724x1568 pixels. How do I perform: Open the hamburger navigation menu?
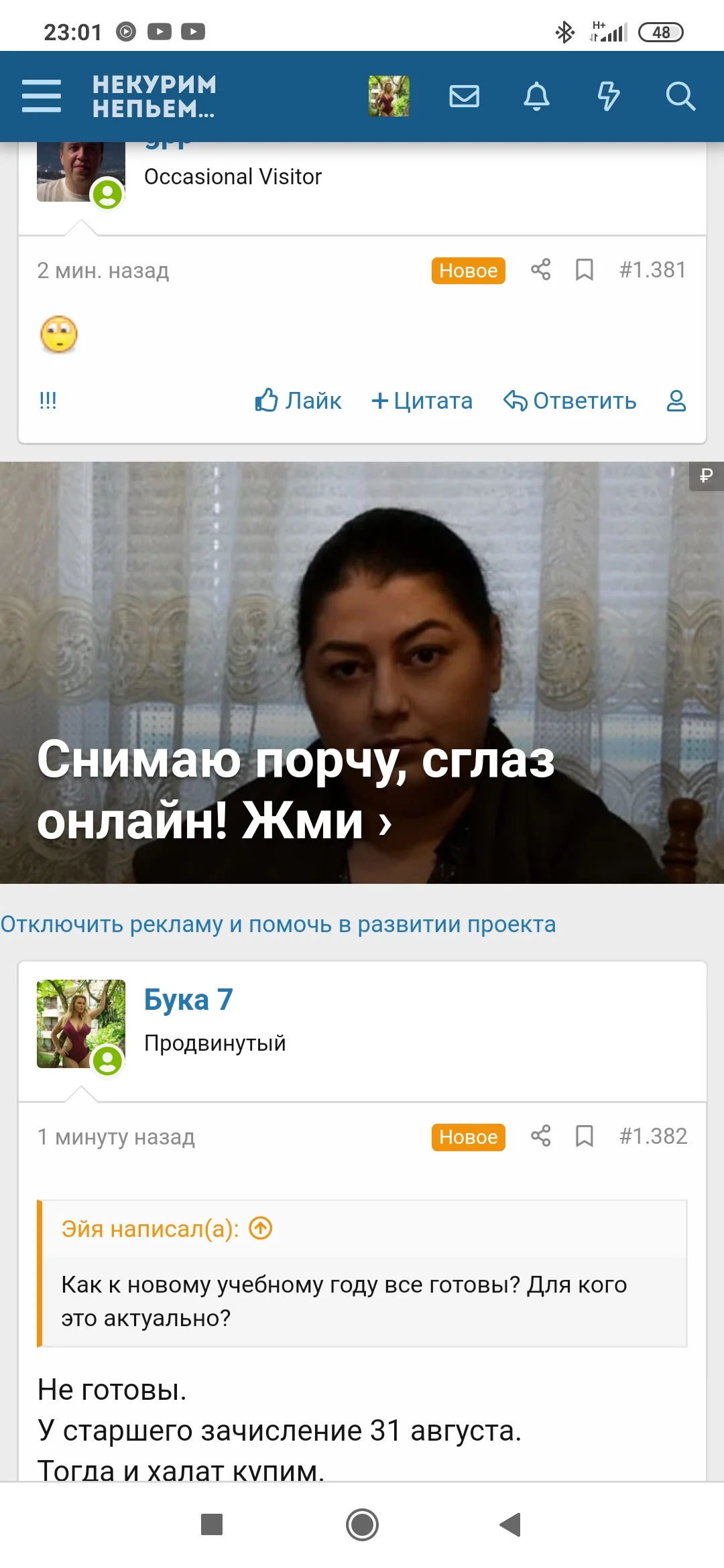tap(41, 96)
